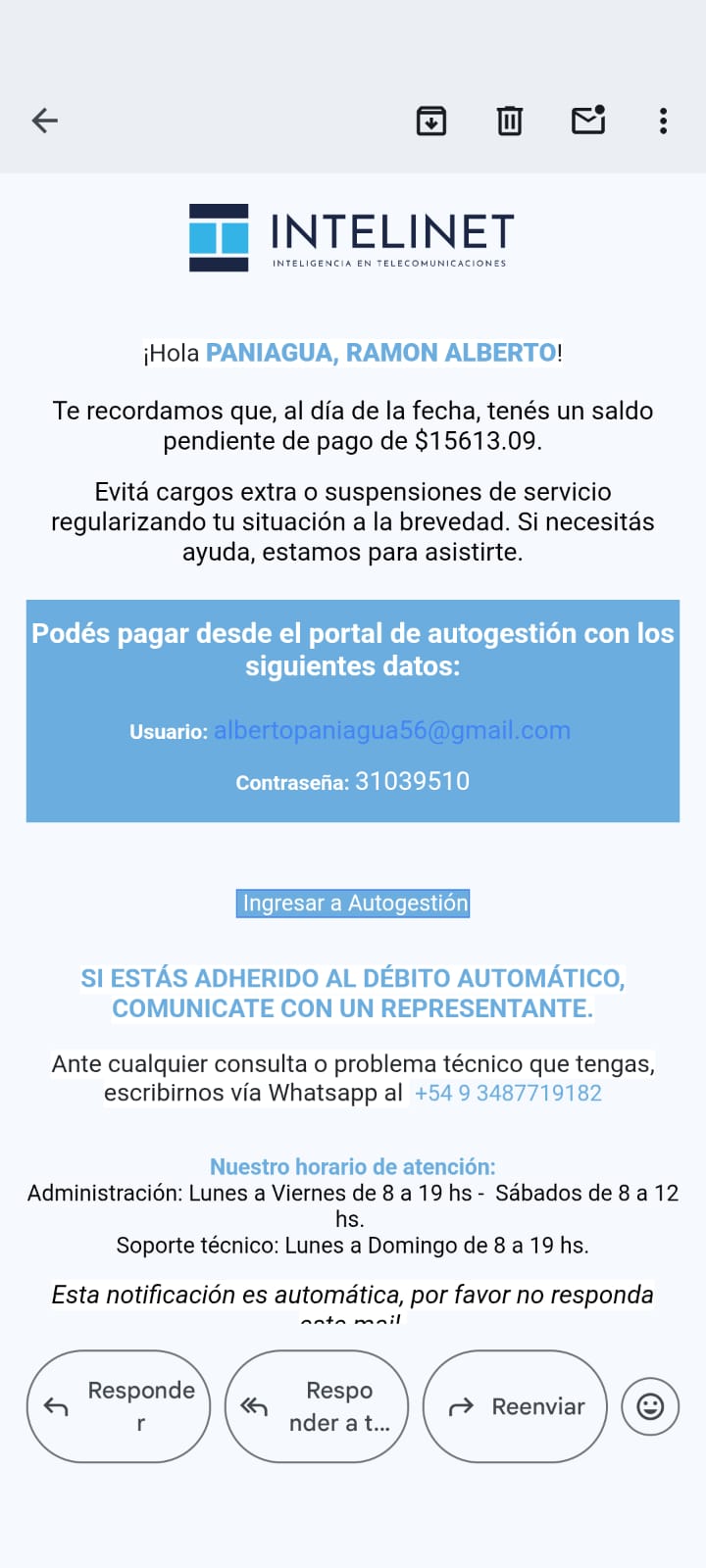This screenshot has width=706, height=1568.
Task: Open the albertopaniagua56@gmail.com link
Action: (x=392, y=730)
